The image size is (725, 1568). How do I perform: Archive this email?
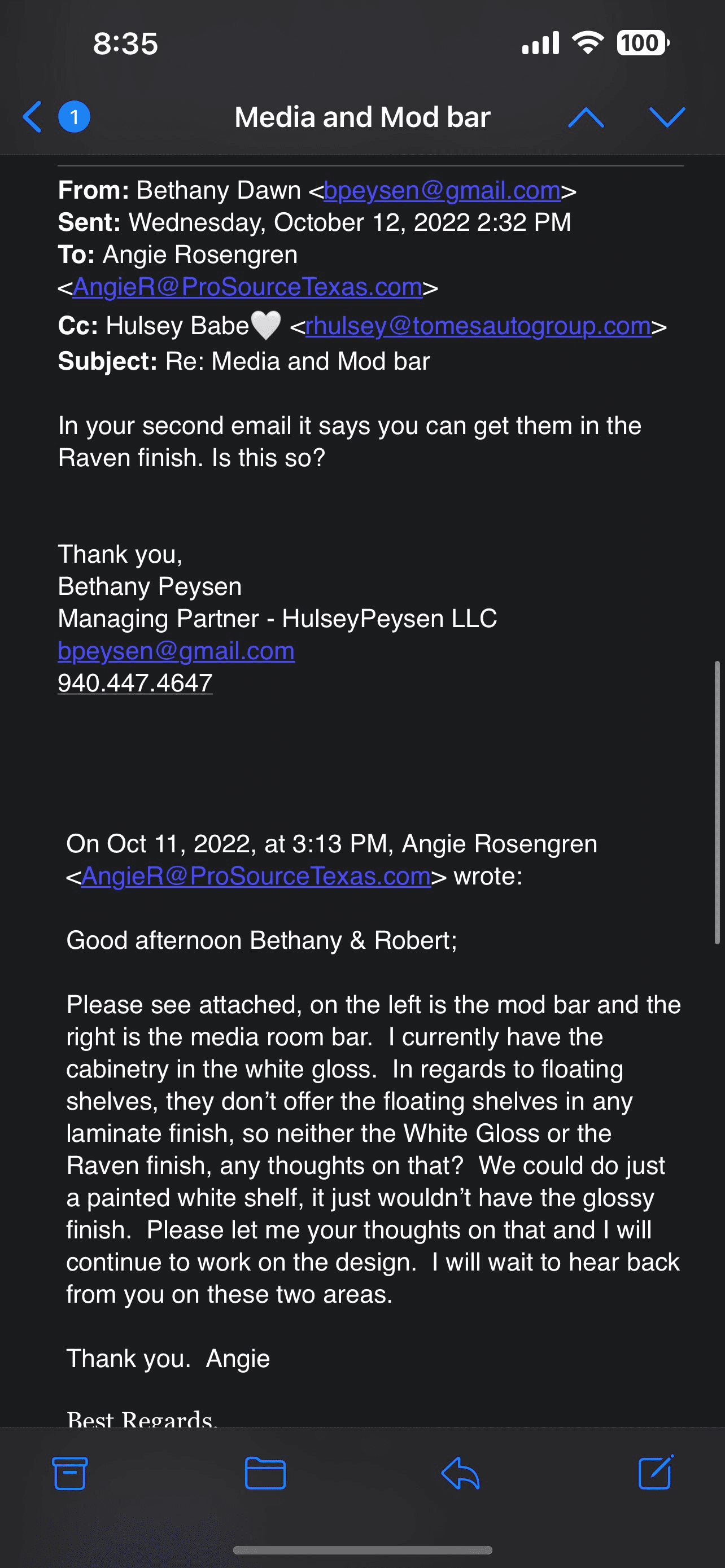[x=70, y=1473]
